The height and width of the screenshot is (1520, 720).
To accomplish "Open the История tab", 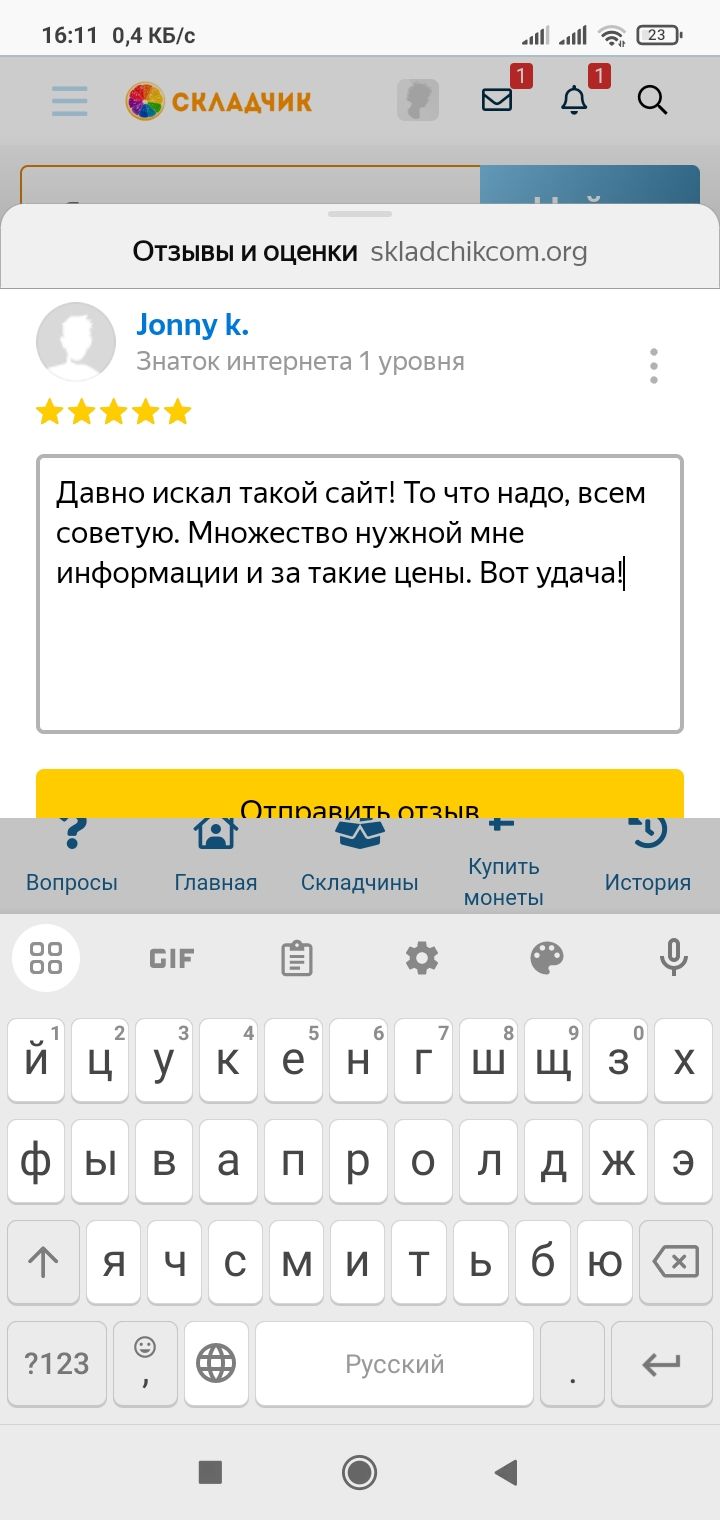I will pos(648,862).
